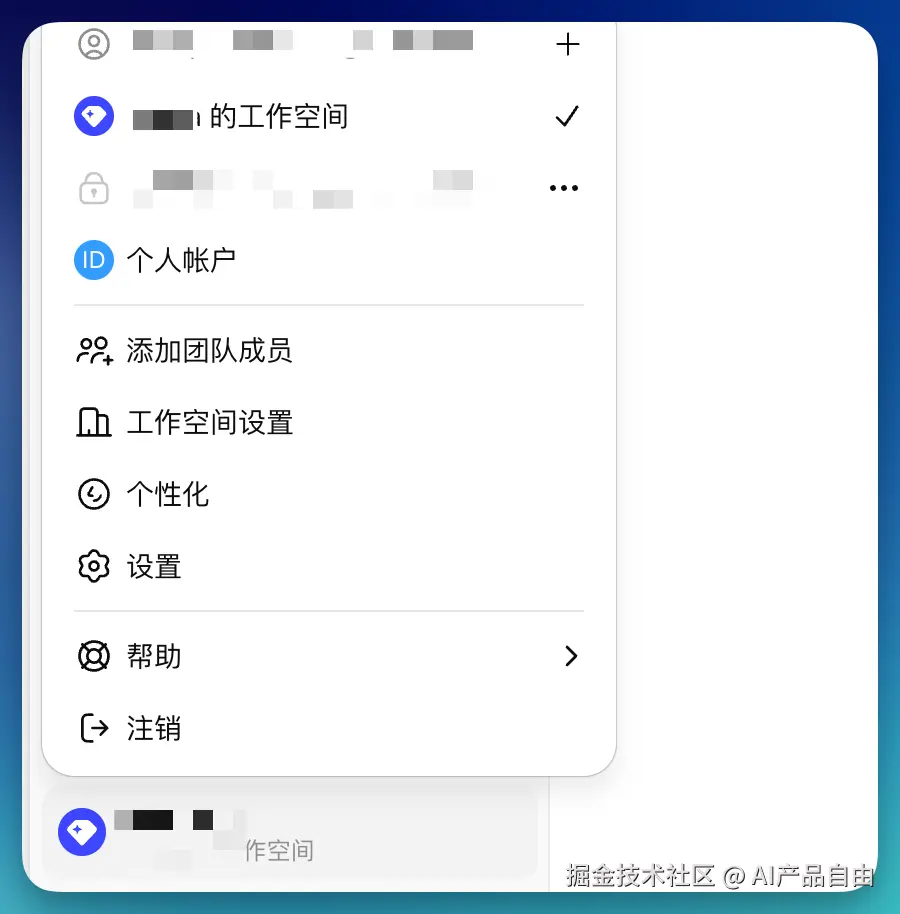Open 工作空间设置

point(209,423)
